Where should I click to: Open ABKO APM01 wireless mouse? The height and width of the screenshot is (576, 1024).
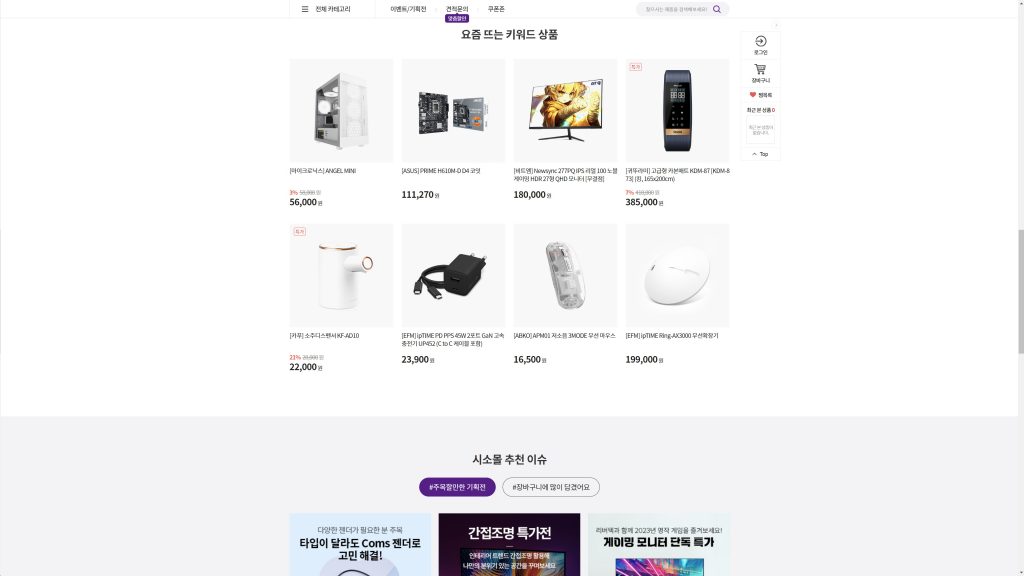[x=565, y=276]
